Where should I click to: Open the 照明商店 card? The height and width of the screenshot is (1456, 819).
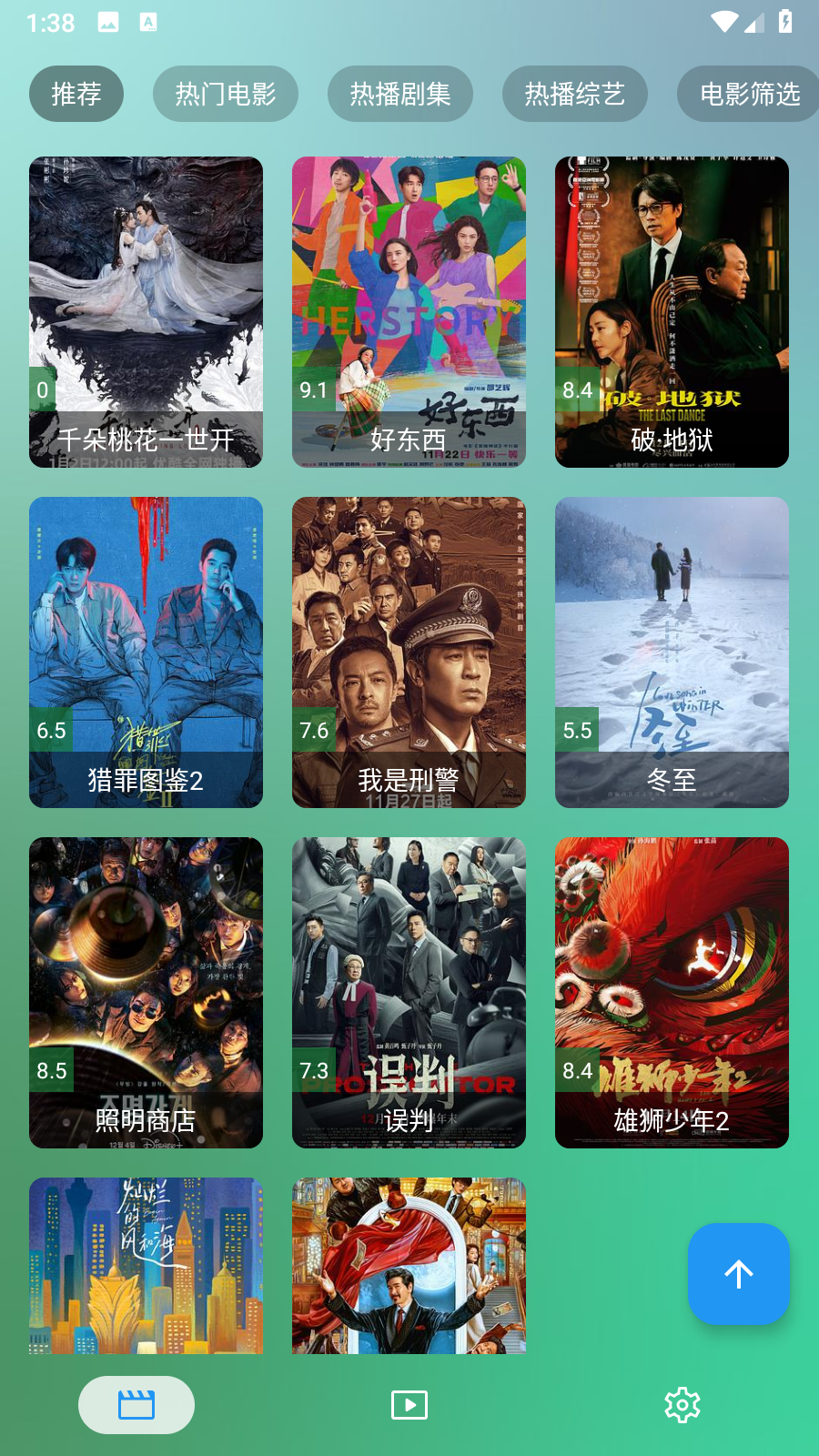click(x=146, y=993)
